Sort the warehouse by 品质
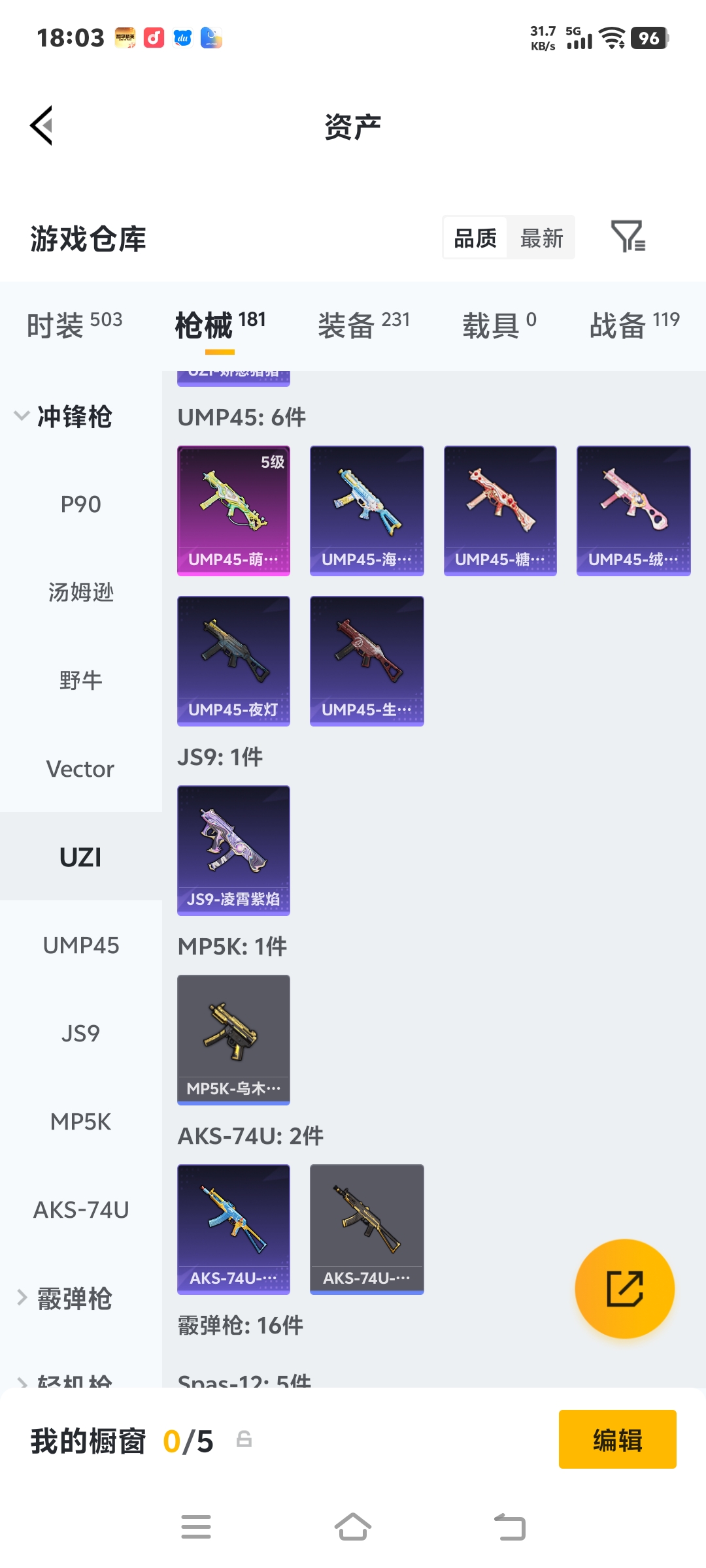This screenshot has height=1568, width=706. pyautogui.click(x=475, y=238)
